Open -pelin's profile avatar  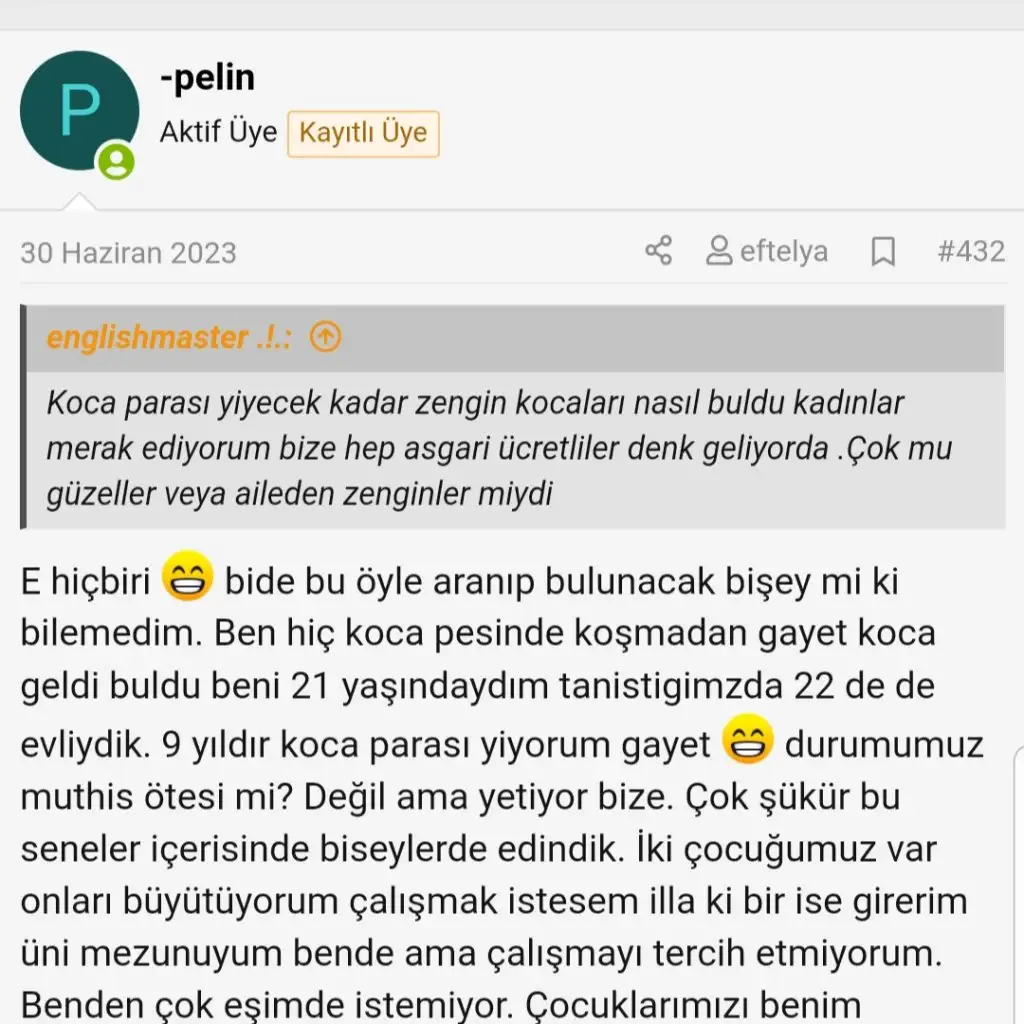pyautogui.click(x=79, y=111)
